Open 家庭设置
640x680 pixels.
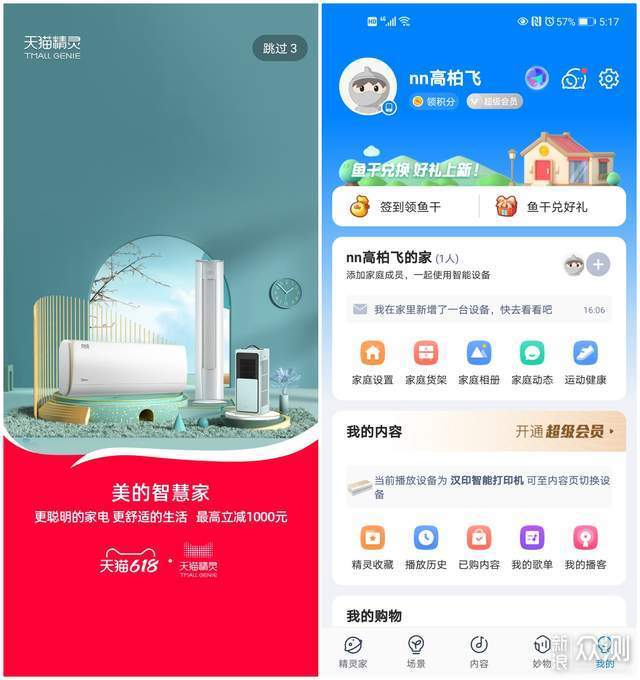[x=373, y=361]
